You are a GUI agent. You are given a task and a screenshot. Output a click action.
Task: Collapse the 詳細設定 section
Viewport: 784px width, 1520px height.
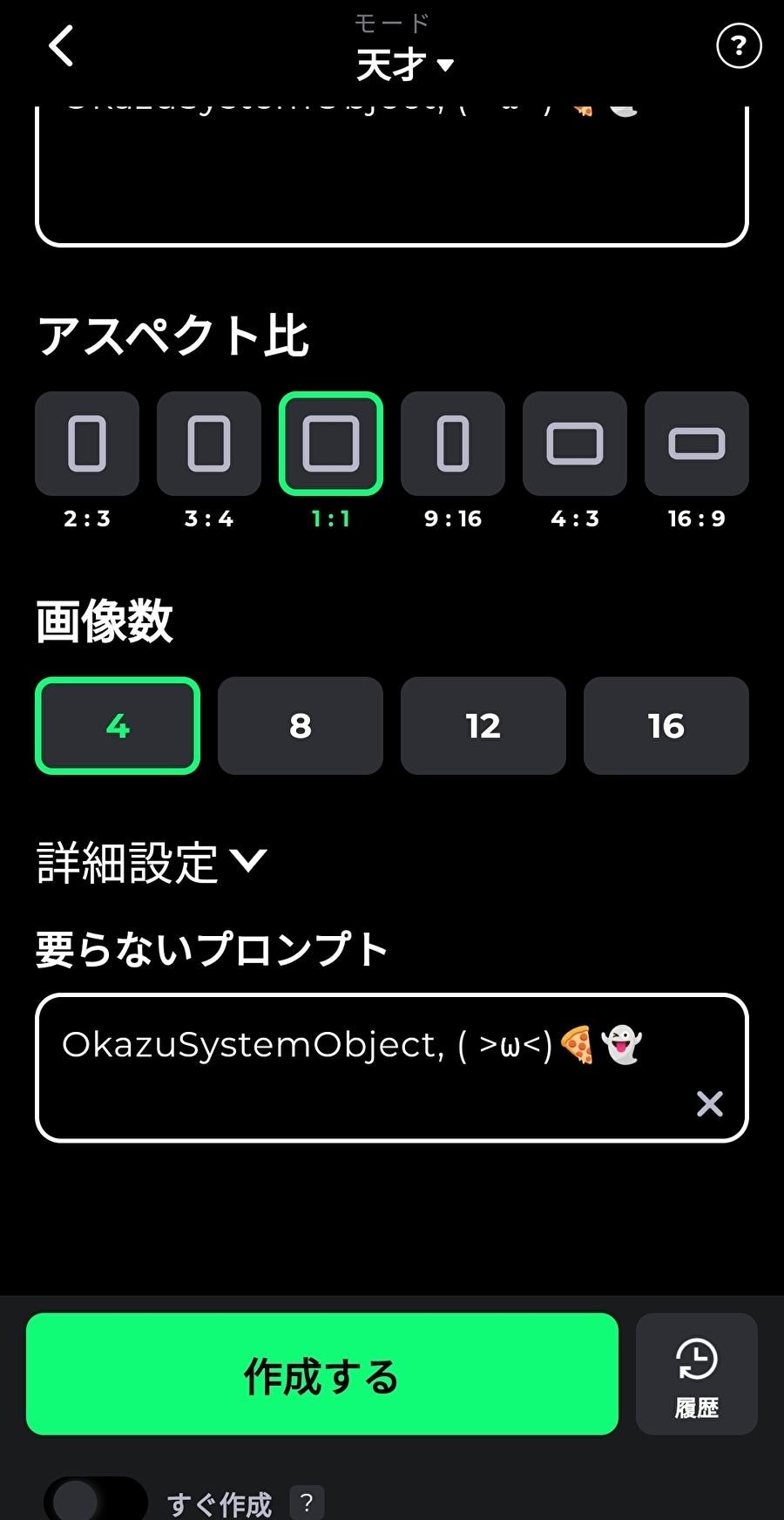click(152, 862)
